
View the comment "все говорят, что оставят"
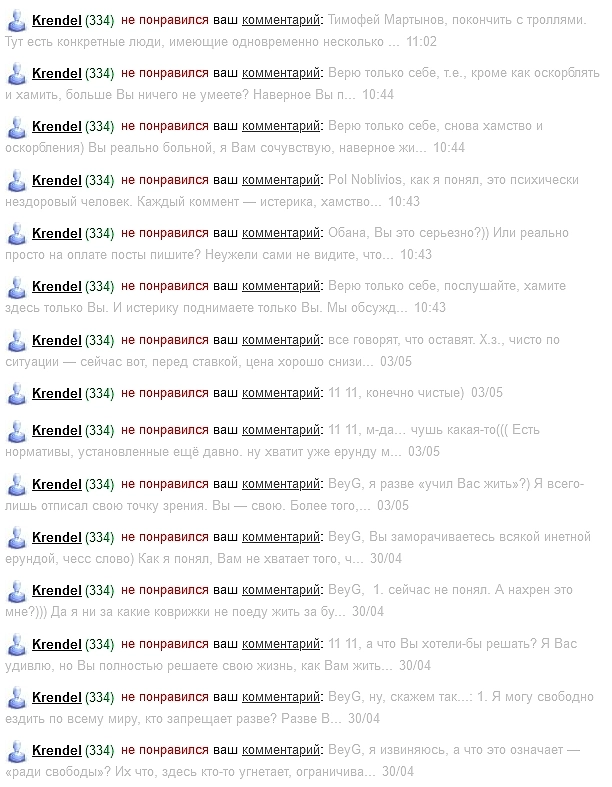[281, 340]
